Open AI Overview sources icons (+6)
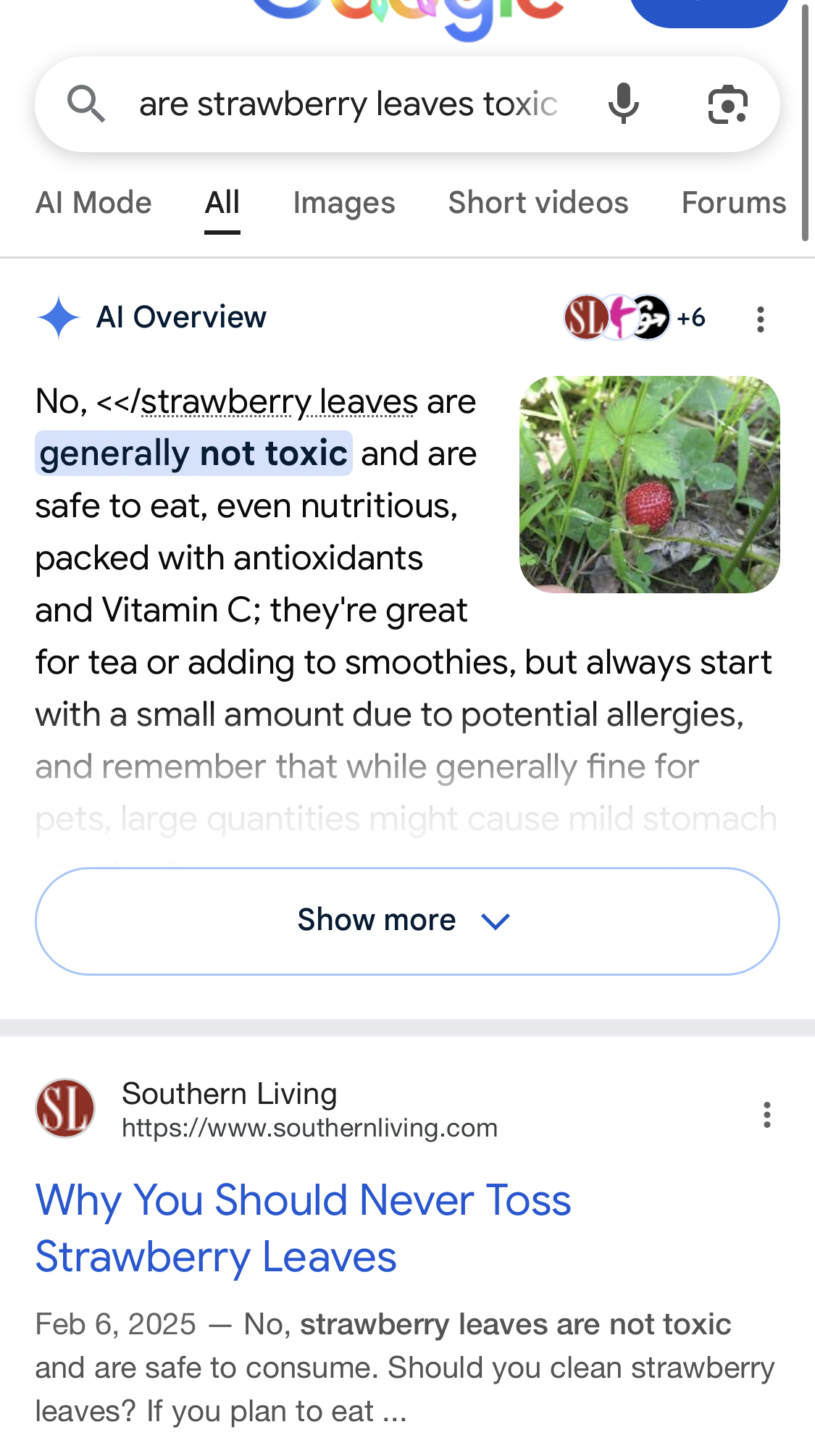 635,317
